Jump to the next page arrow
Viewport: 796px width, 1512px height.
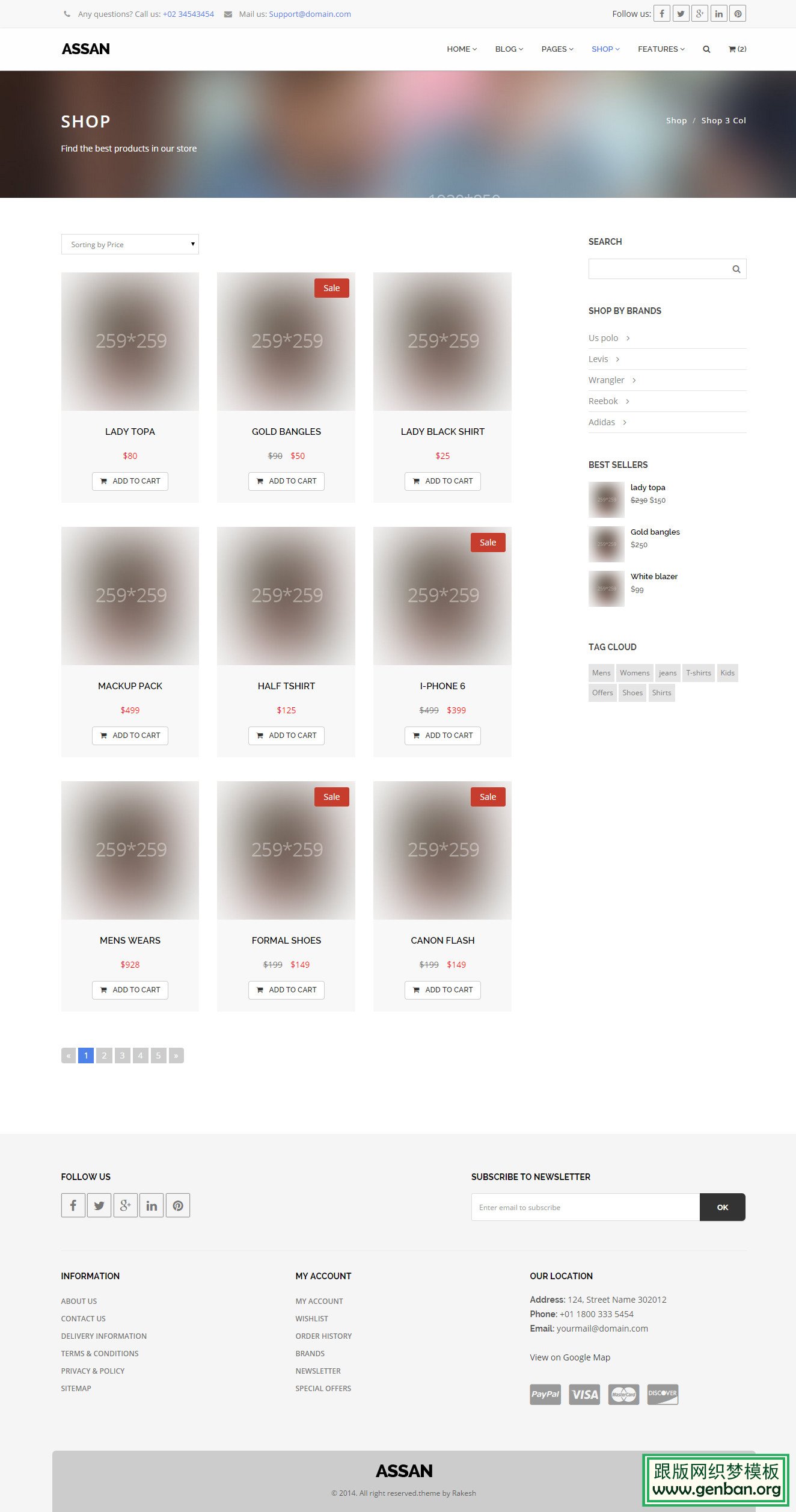click(176, 1056)
